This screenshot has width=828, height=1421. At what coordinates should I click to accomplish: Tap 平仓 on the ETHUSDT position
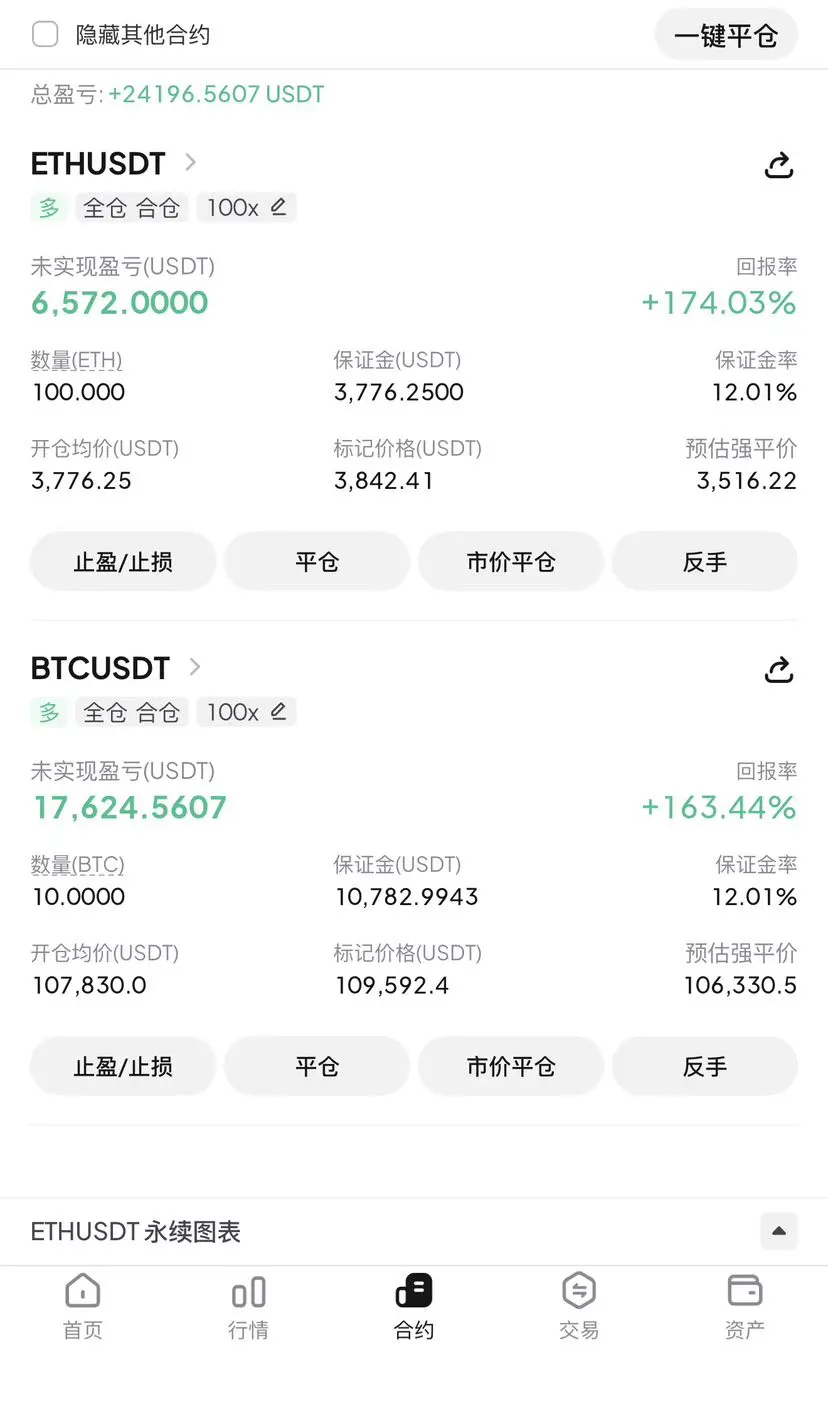(x=317, y=562)
